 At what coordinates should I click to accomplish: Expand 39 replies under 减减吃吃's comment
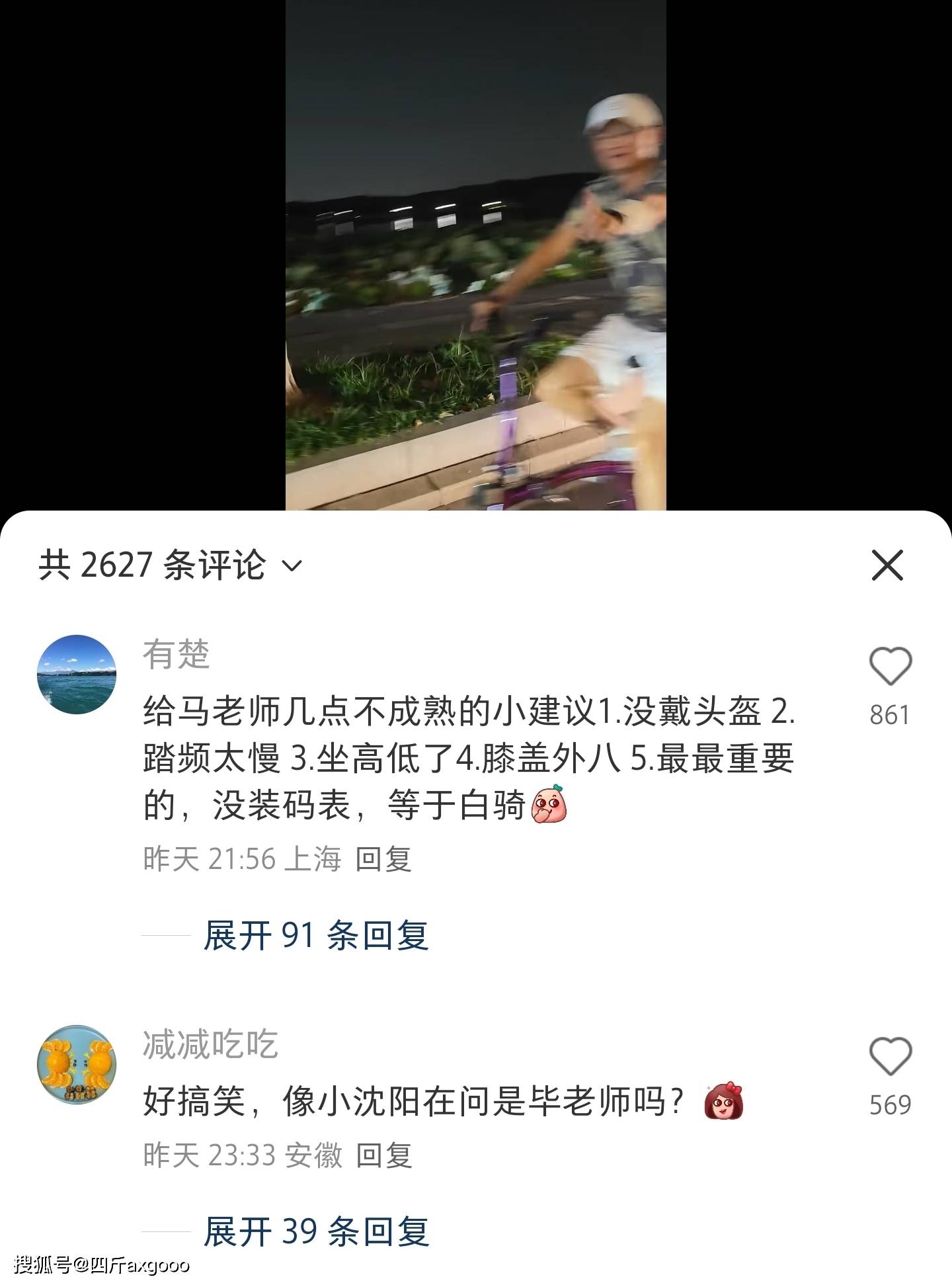point(315,1232)
